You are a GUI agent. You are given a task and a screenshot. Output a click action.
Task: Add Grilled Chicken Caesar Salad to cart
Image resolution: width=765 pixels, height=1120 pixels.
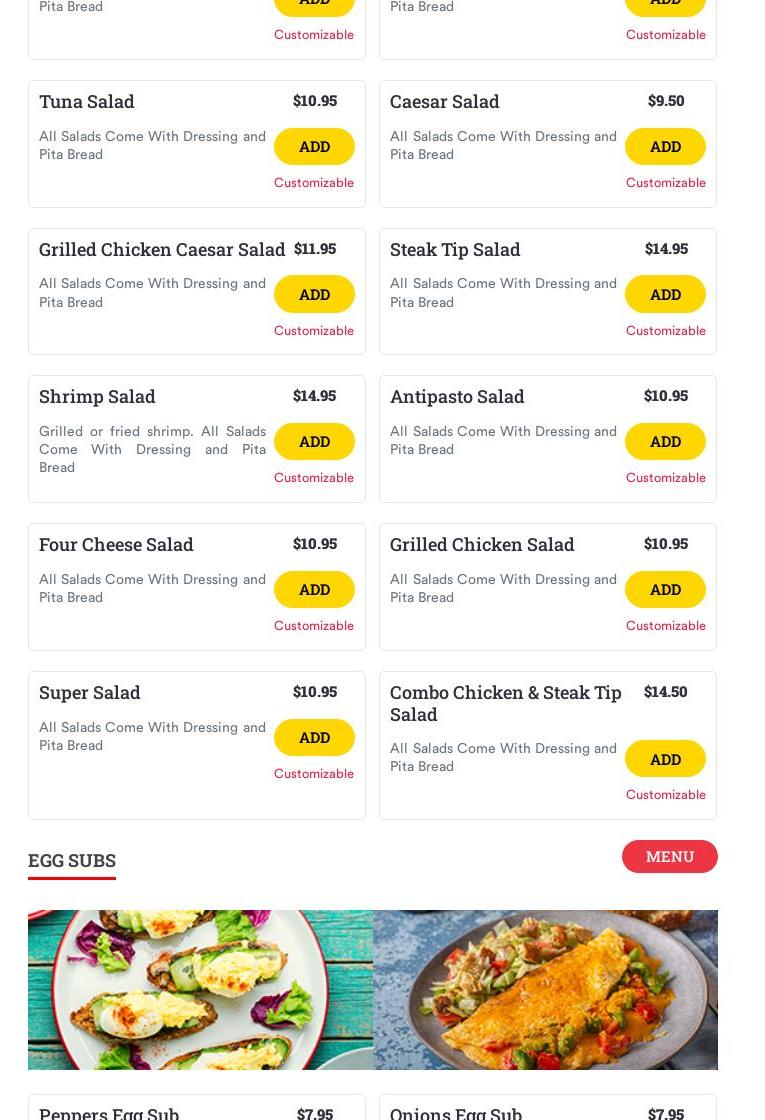click(x=314, y=294)
